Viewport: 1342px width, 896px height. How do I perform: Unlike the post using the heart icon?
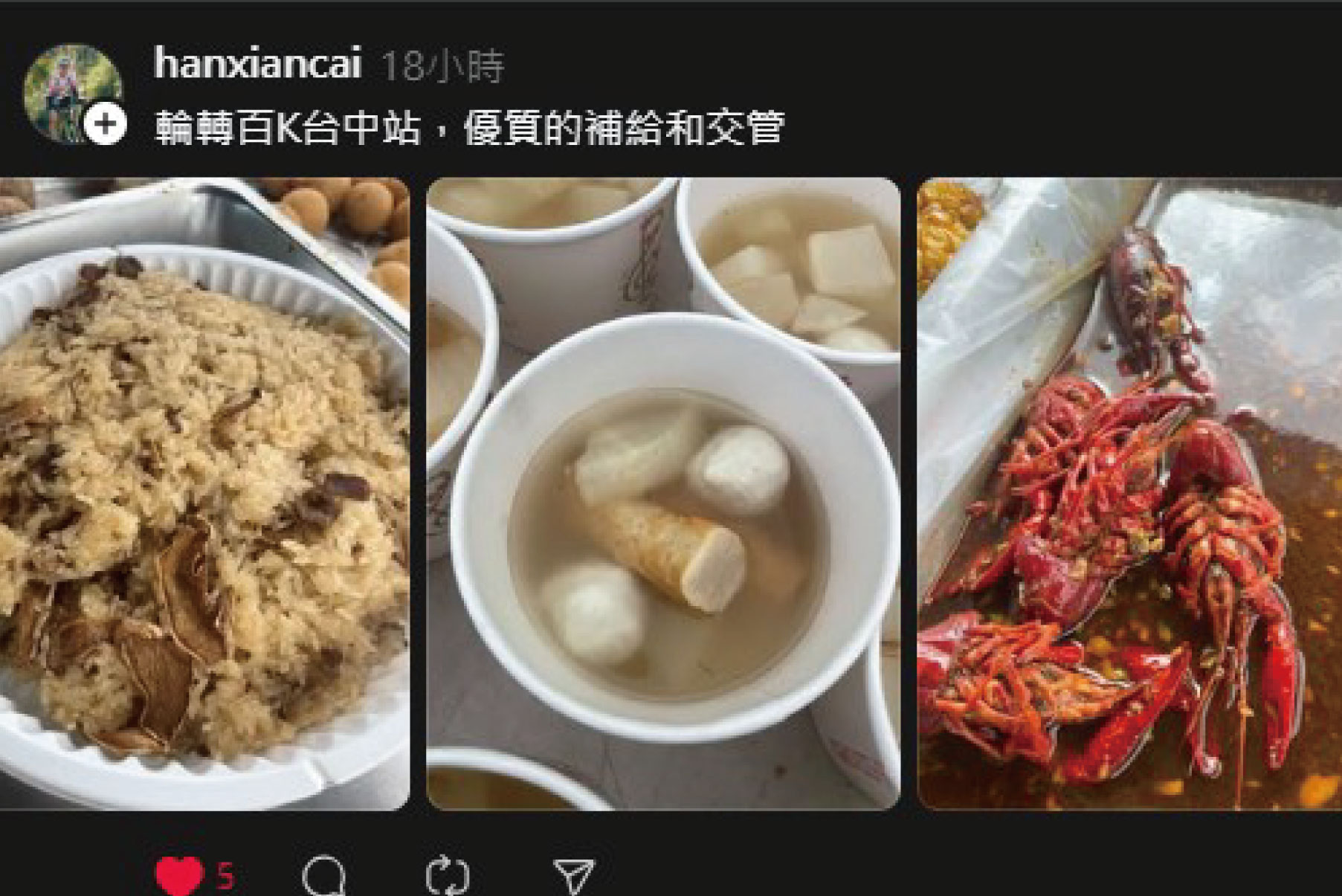point(179,875)
